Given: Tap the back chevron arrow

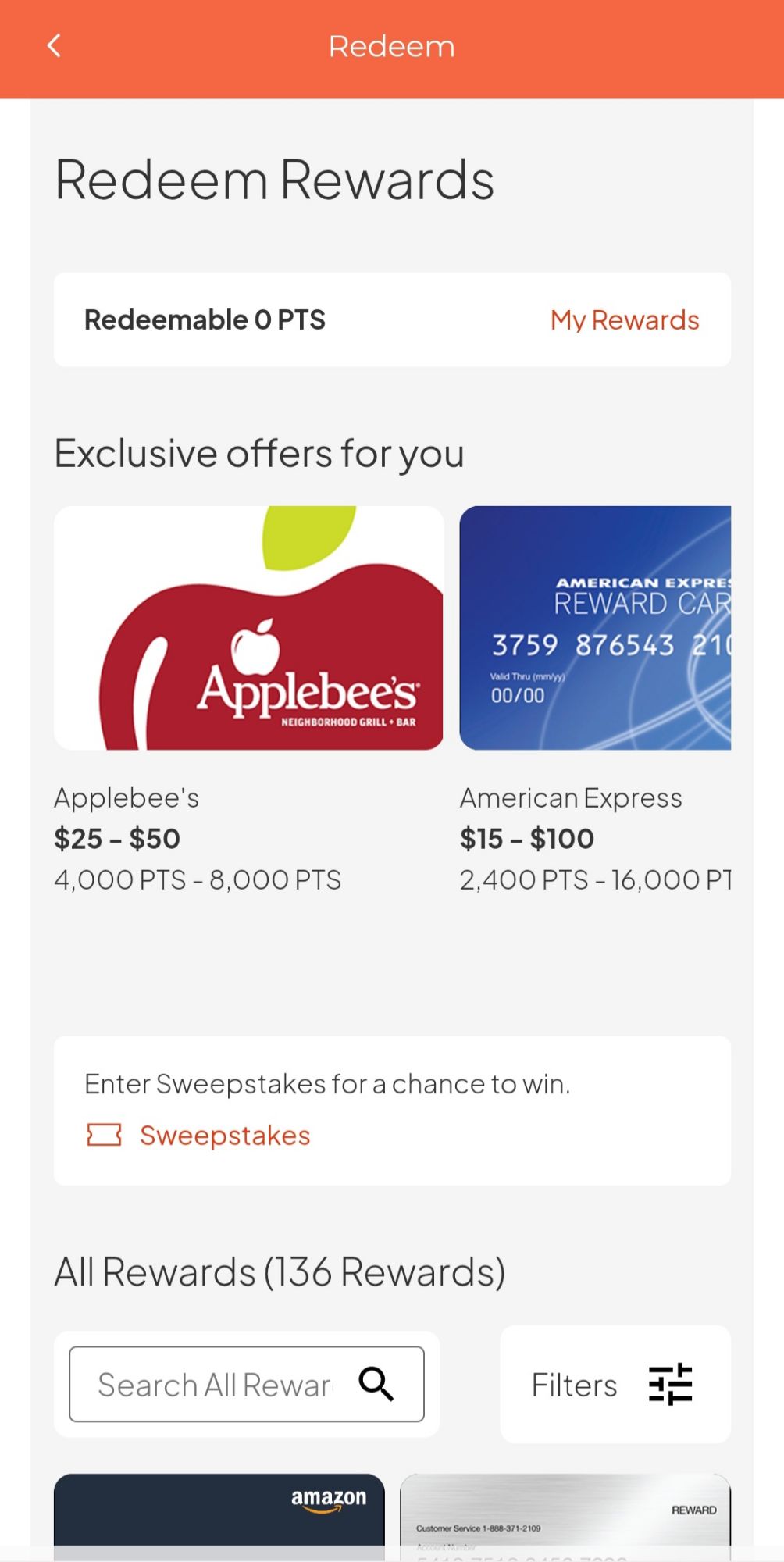Looking at the screenshot, I should point(55,45).
